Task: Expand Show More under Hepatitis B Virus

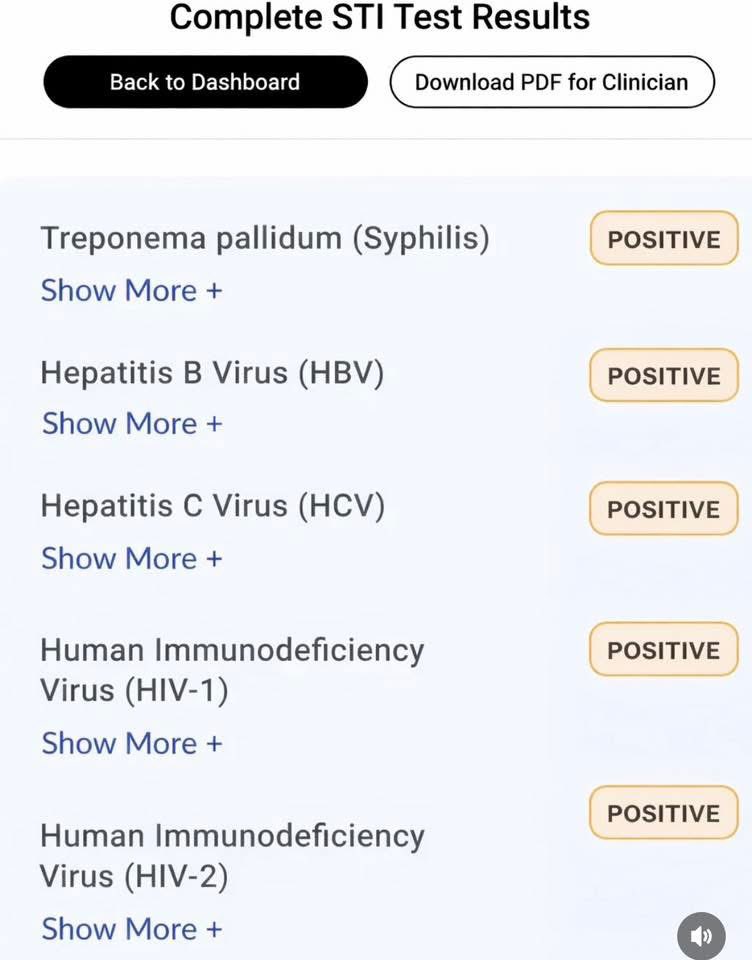Action: point(131,424)
